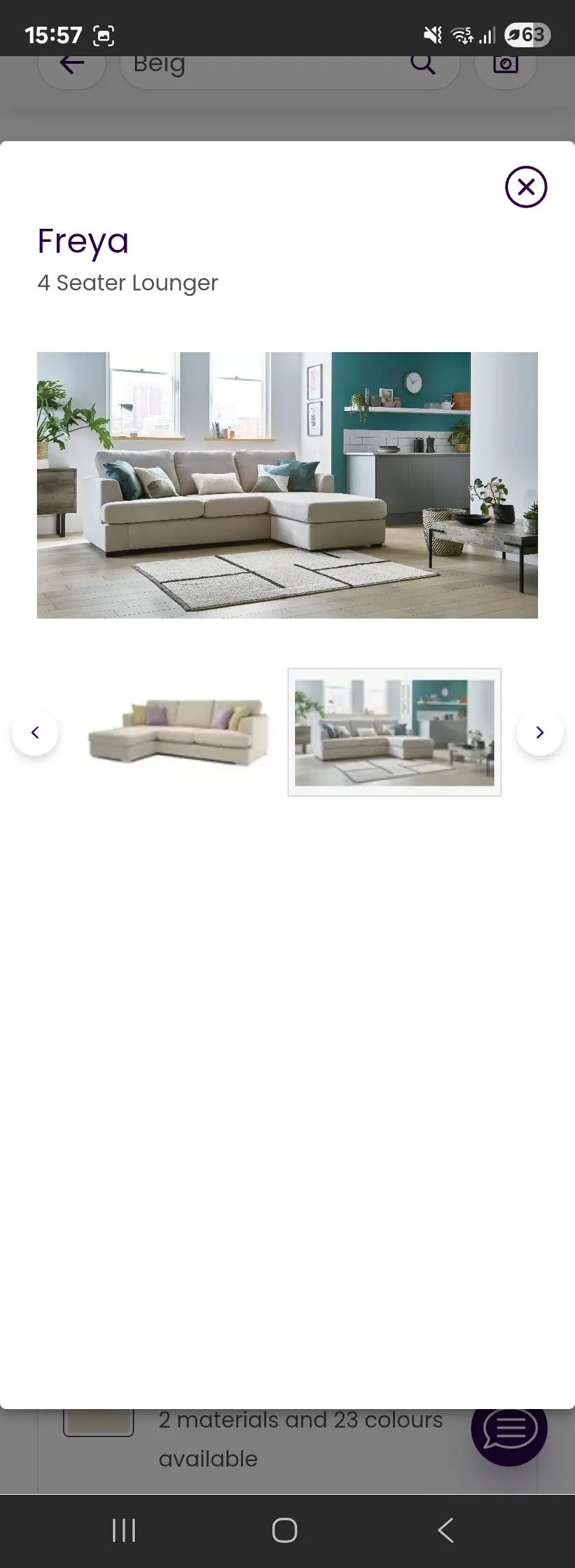Image resolution: width=575 pixels, height=1568 pixels.
Task: Go back with the system navigation button
Action: (446, 1530)
